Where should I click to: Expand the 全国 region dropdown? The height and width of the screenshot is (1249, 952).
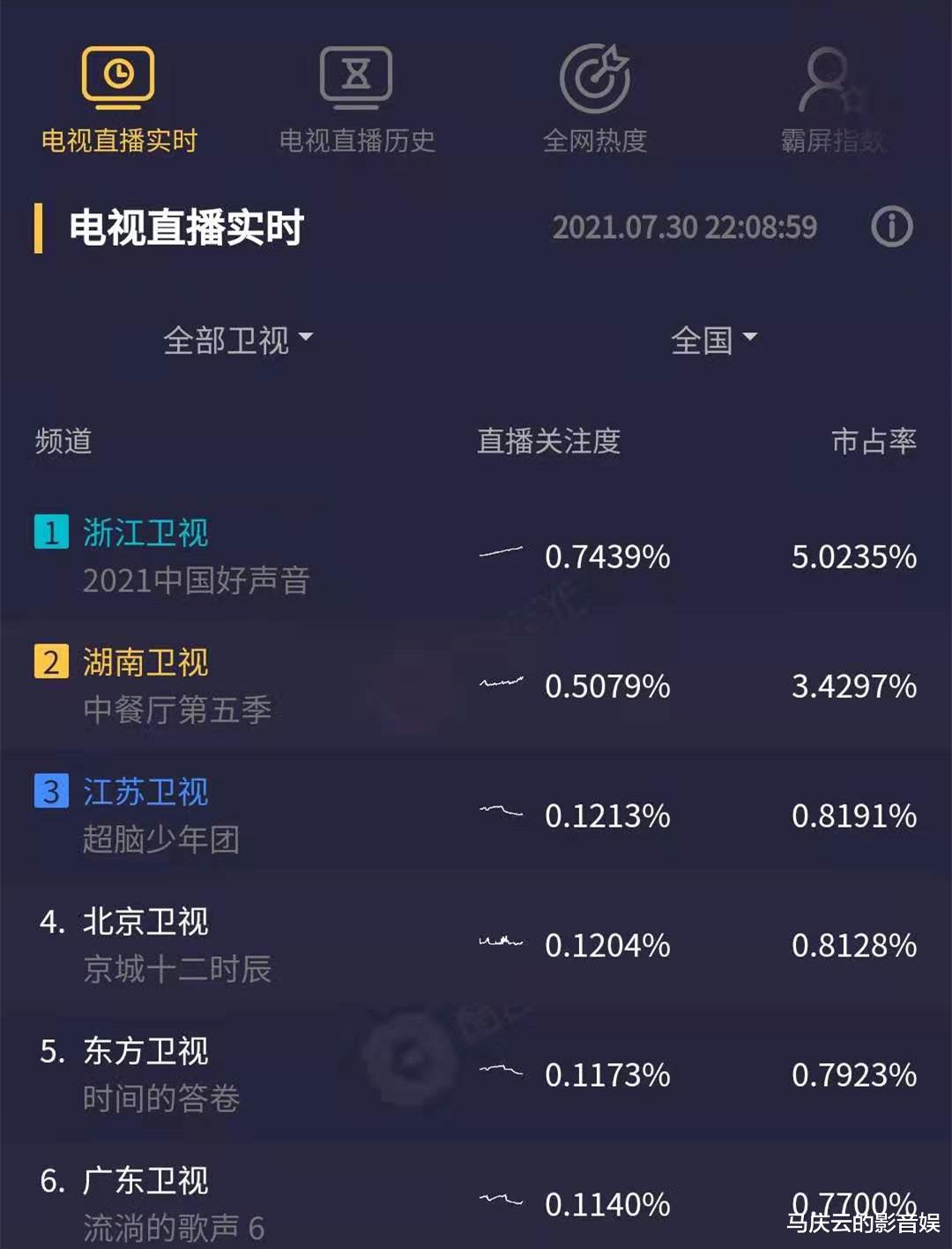pyautogui.click(x=712, y=339)
